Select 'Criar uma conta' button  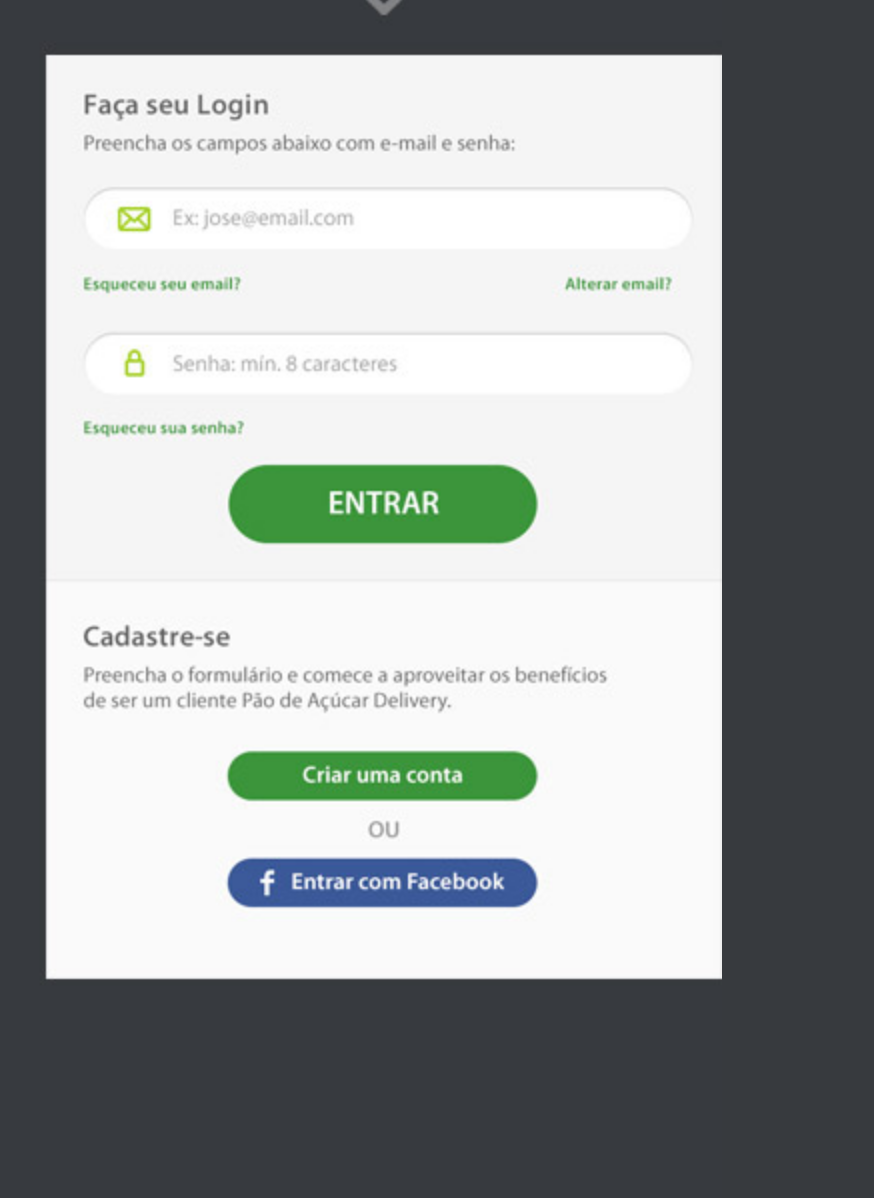point(382,775)
